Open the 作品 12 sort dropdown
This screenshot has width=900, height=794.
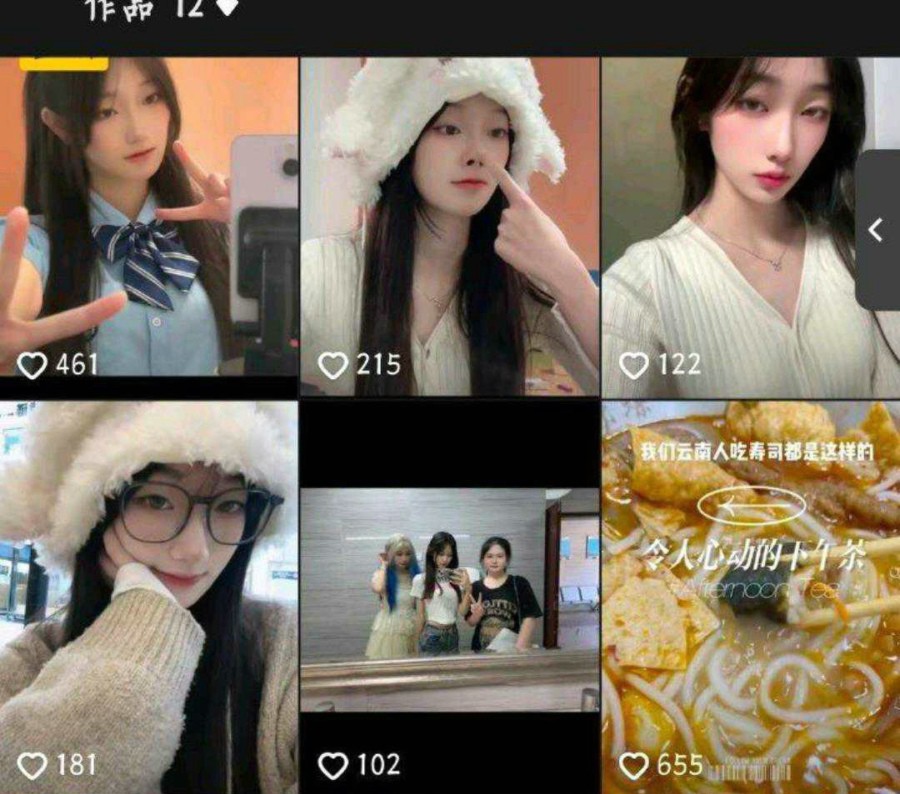(x=228, y=9)
